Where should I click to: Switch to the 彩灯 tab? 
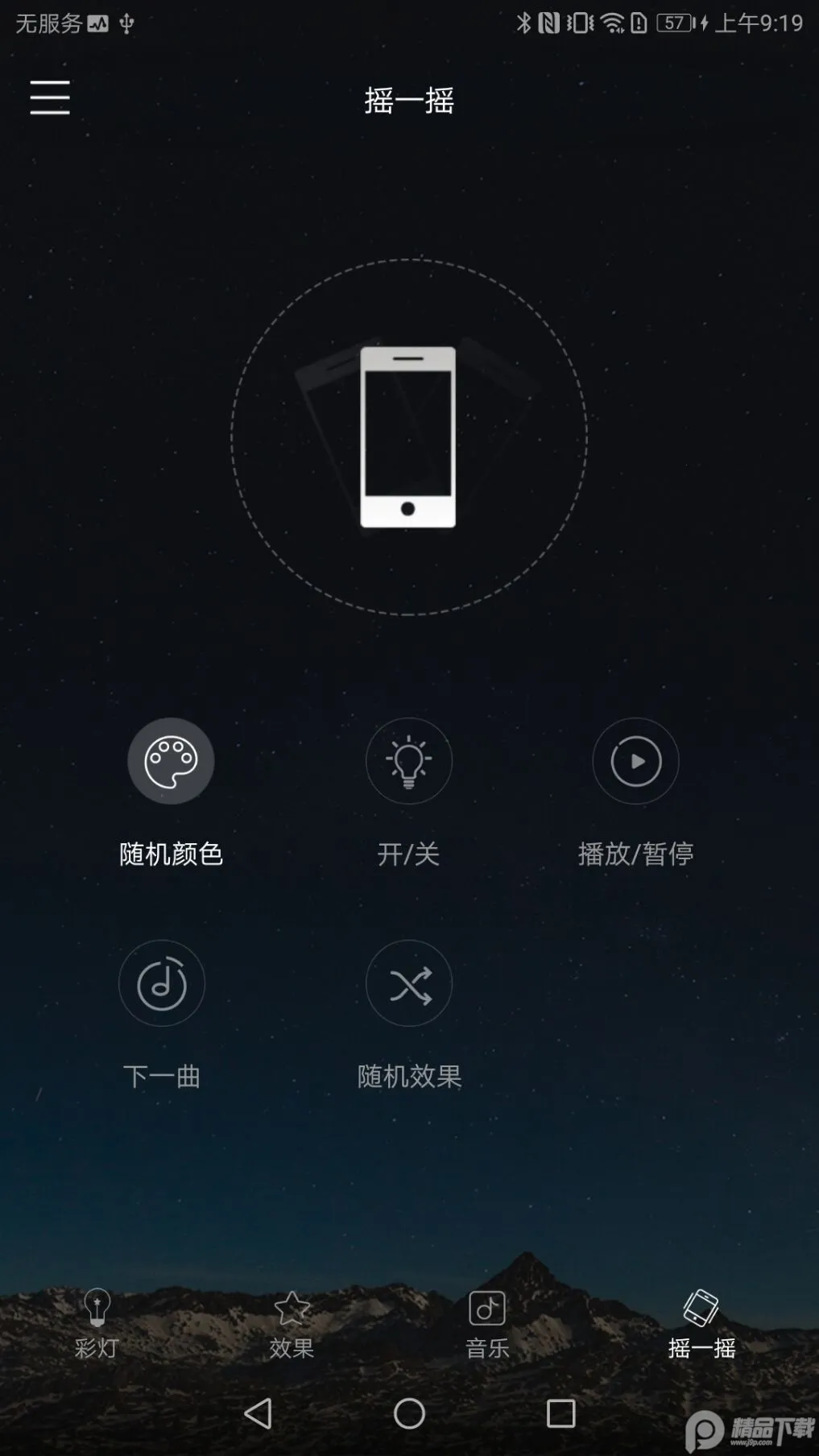(97, 1322)
